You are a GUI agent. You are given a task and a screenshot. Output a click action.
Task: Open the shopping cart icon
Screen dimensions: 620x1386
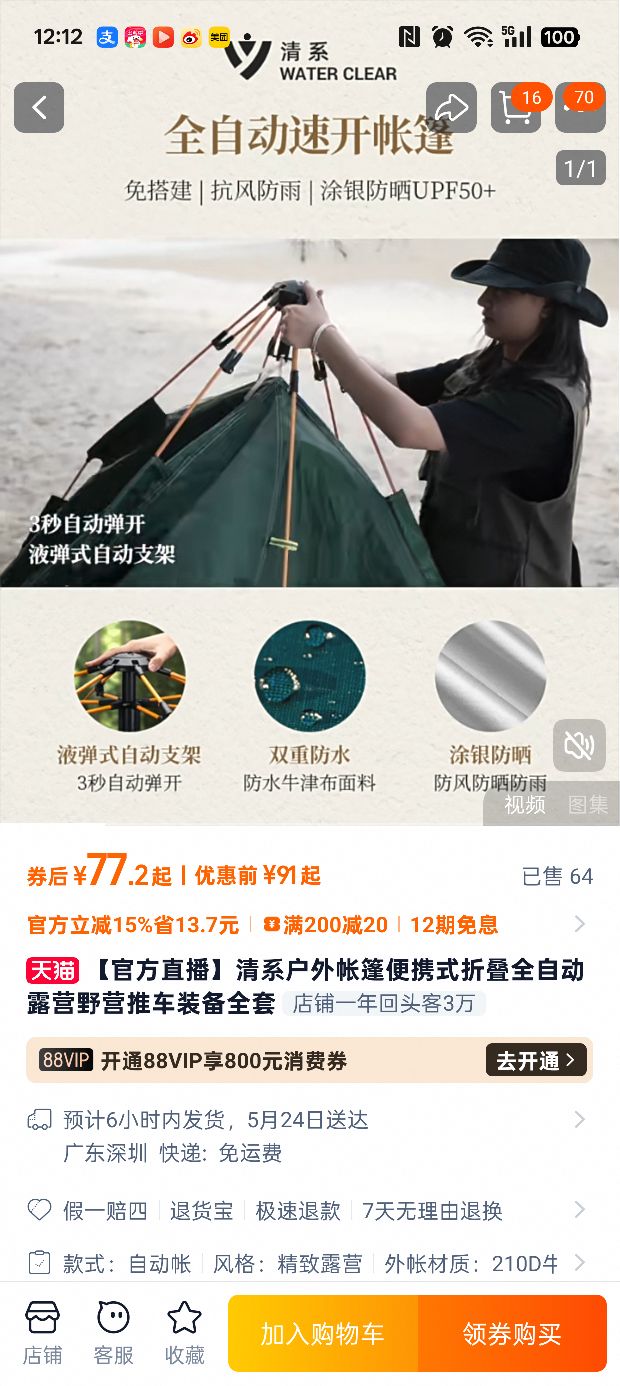515,108
